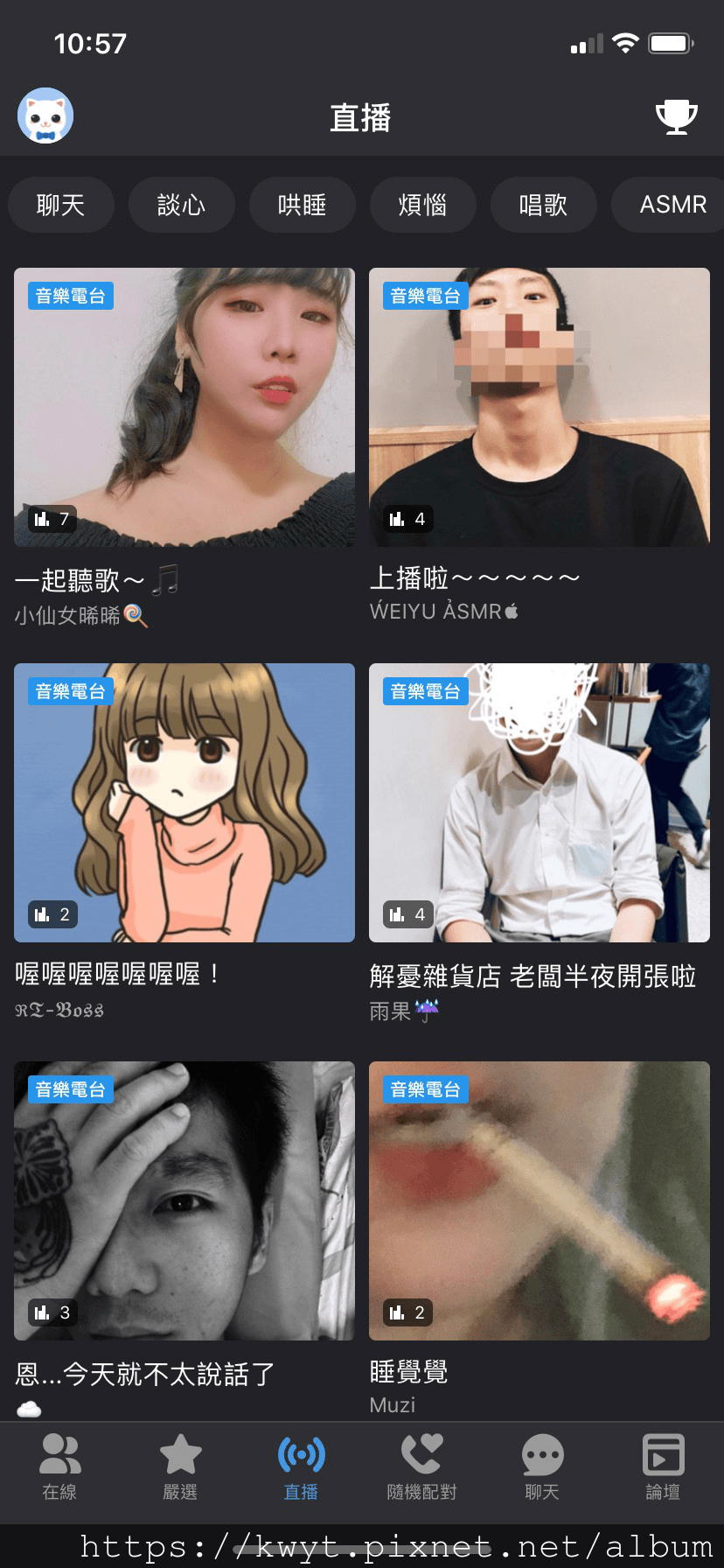Open the 一起聽歌 live stream
Viewport: 724px width, 1568px height.
pyautogui.click(x=184, y=408)
